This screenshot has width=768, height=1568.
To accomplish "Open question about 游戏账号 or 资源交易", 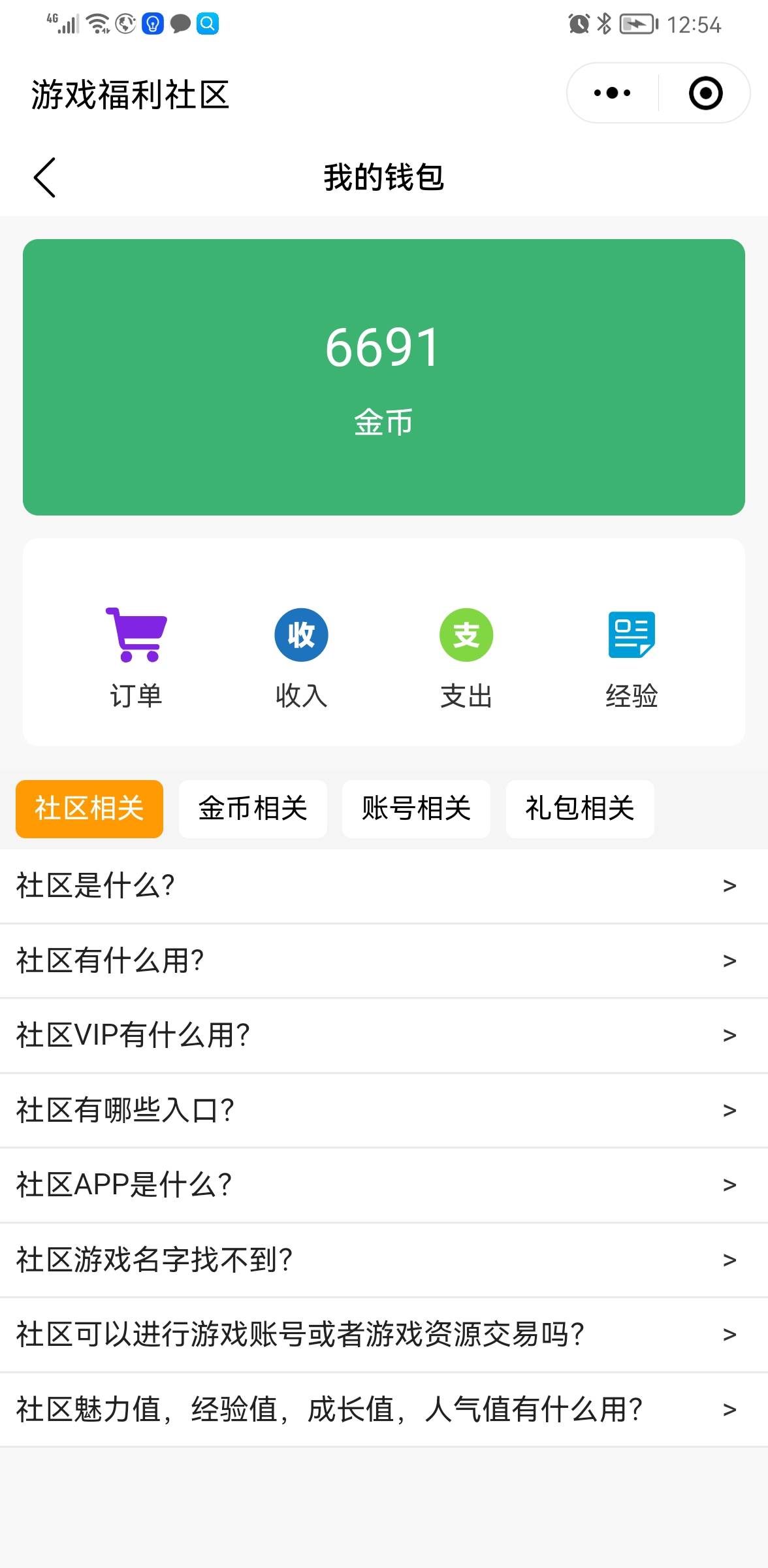I will [384, 1334].
